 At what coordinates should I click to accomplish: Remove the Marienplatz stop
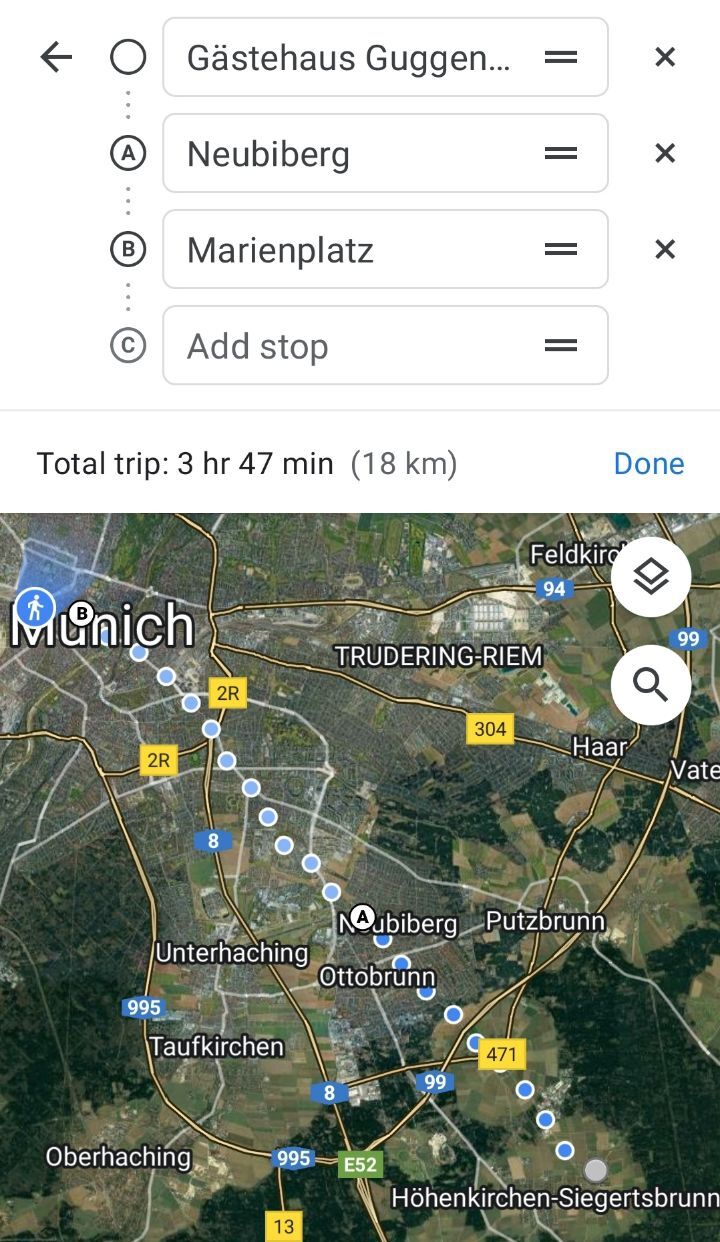pyautogui.click(x=665, y=250)
